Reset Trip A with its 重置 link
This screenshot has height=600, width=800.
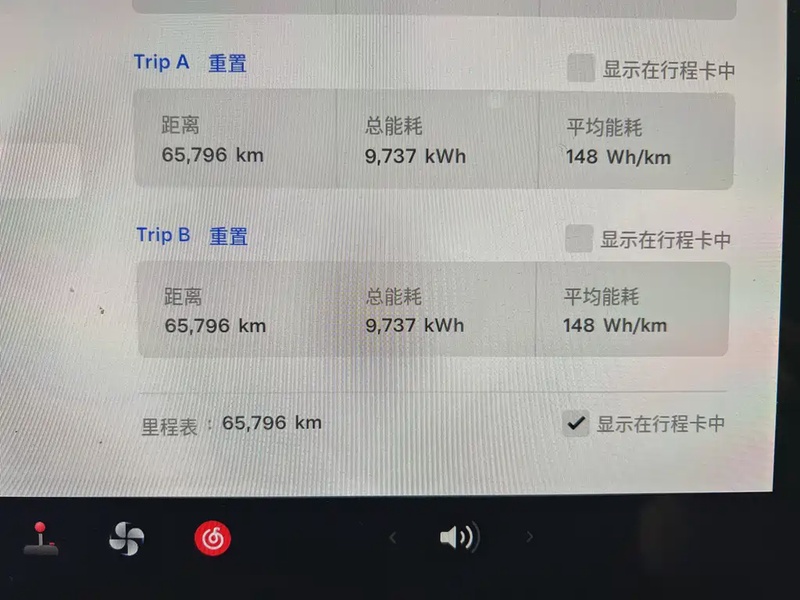227,63
